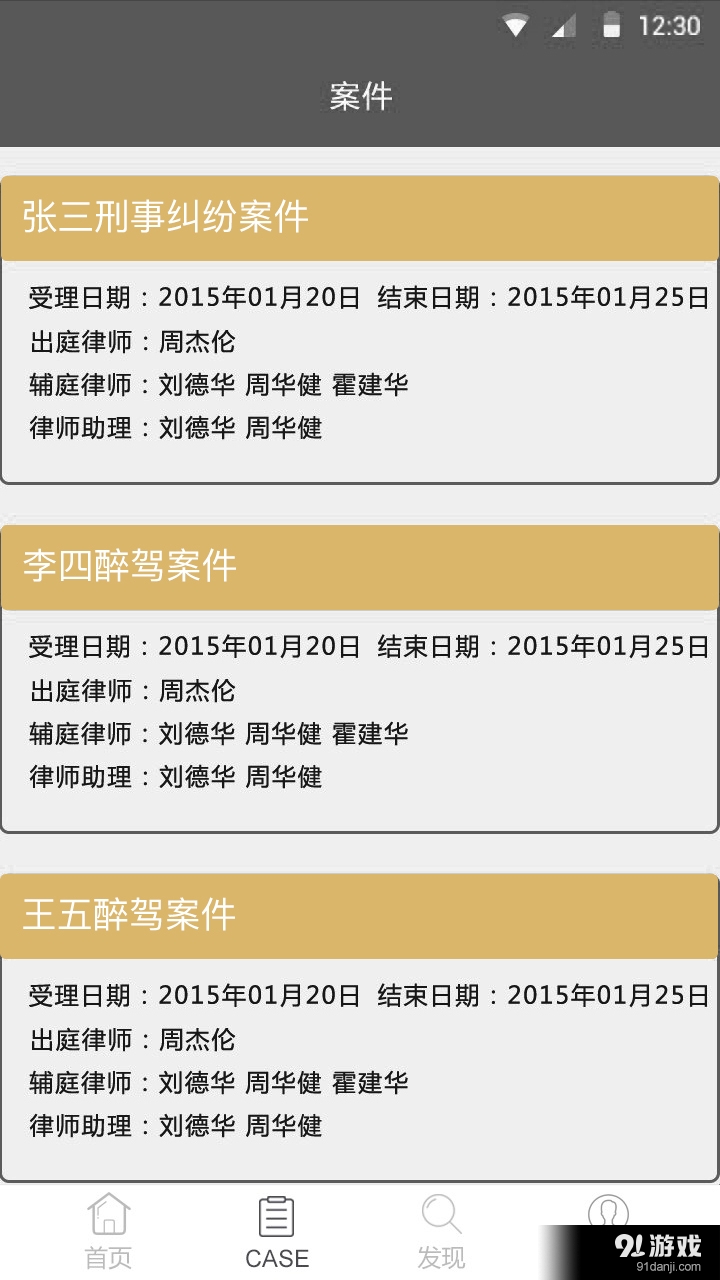Open the profile person icon

610,1213
